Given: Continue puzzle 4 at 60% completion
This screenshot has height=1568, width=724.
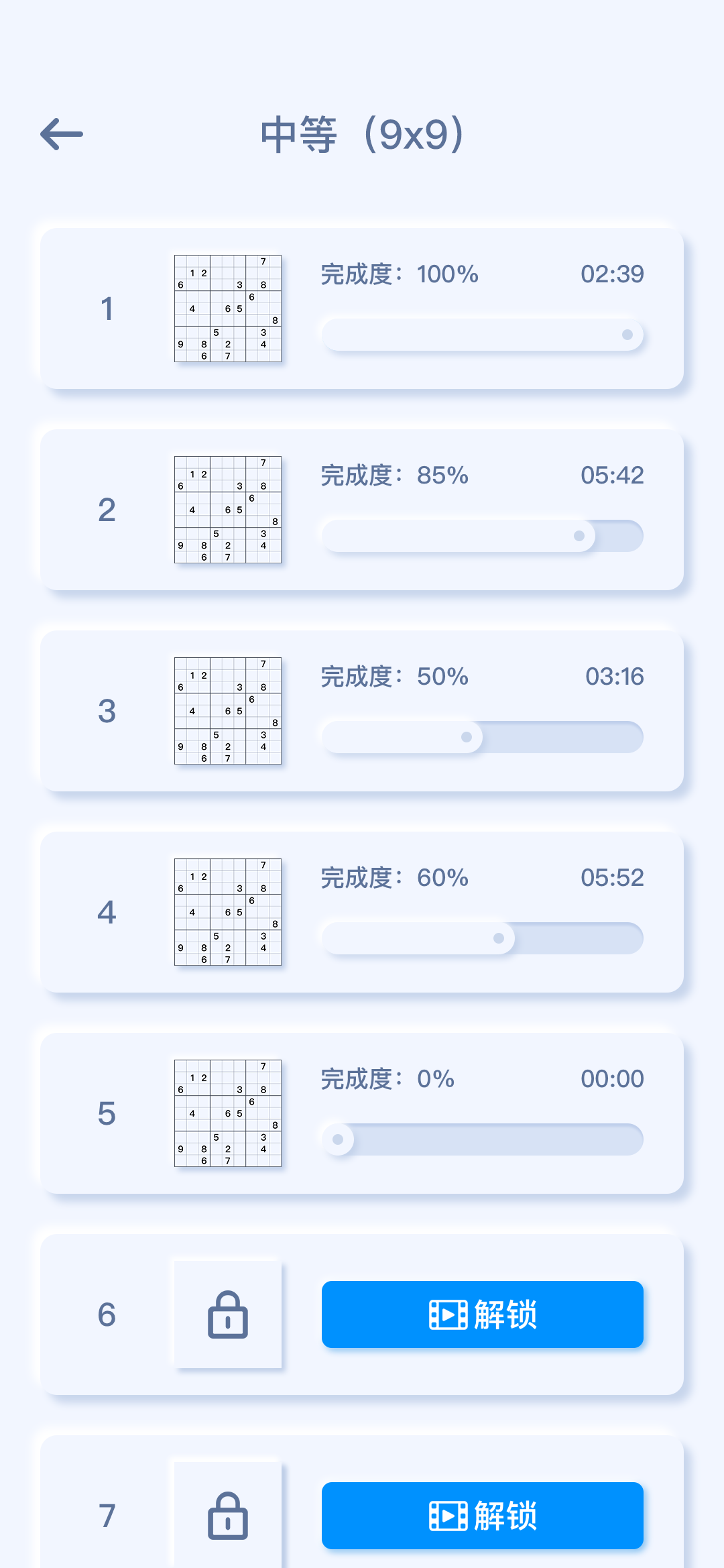Looking at the screenshot, I should (x=362, y=912).
